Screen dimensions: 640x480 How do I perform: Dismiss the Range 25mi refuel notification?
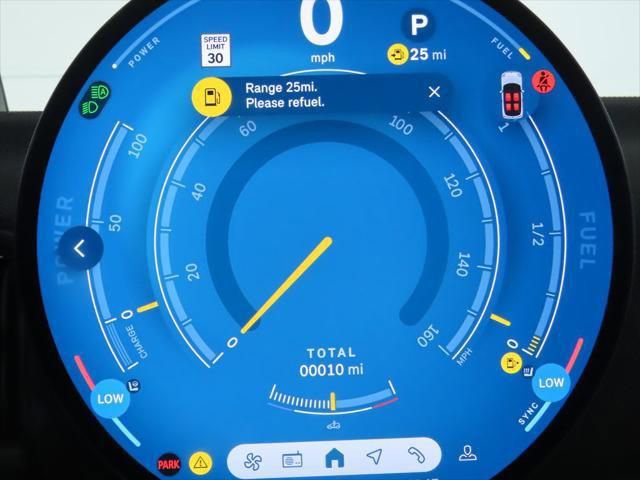tap(433, 92)
